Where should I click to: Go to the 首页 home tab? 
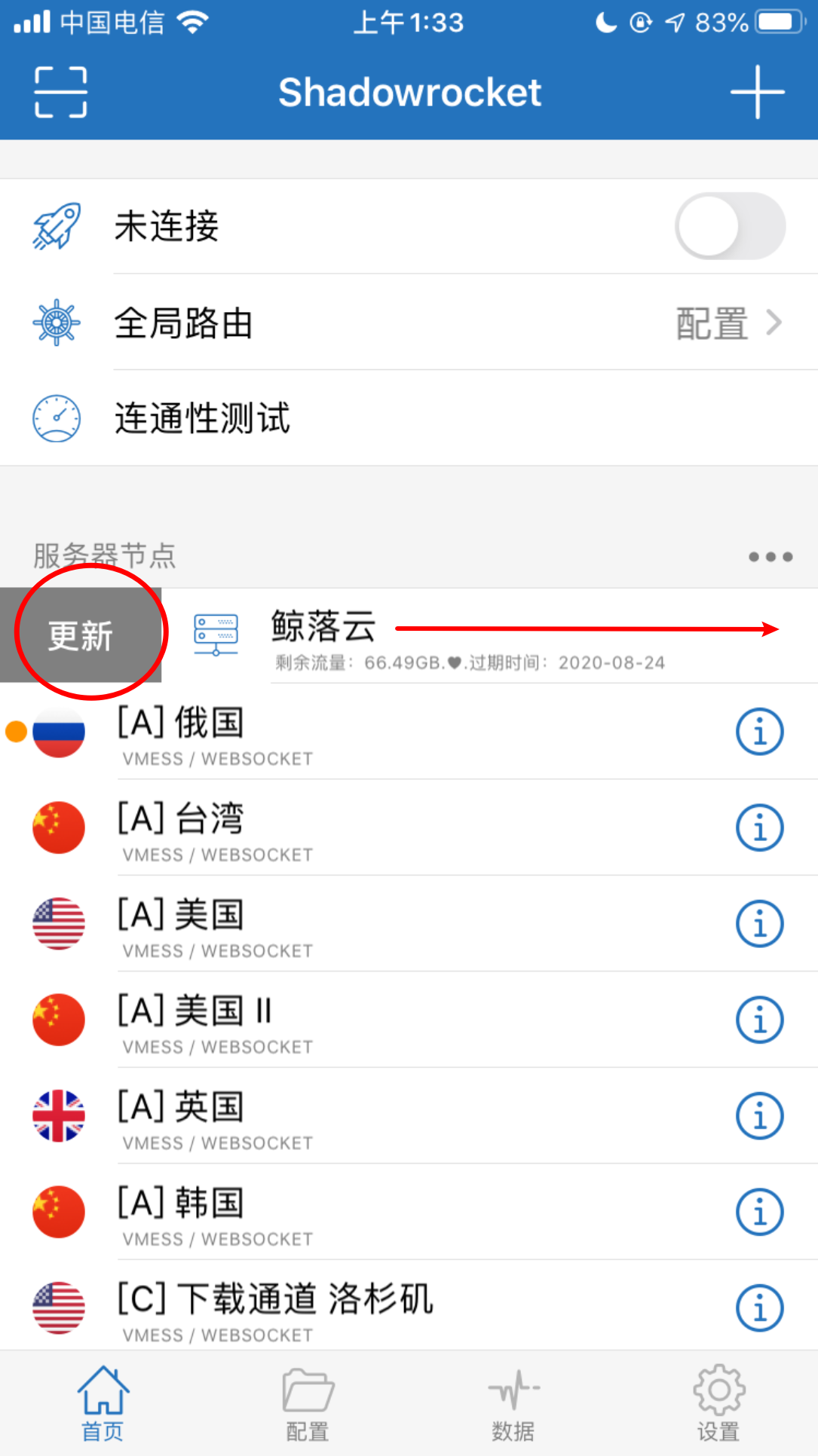(x=103, y=1403)
